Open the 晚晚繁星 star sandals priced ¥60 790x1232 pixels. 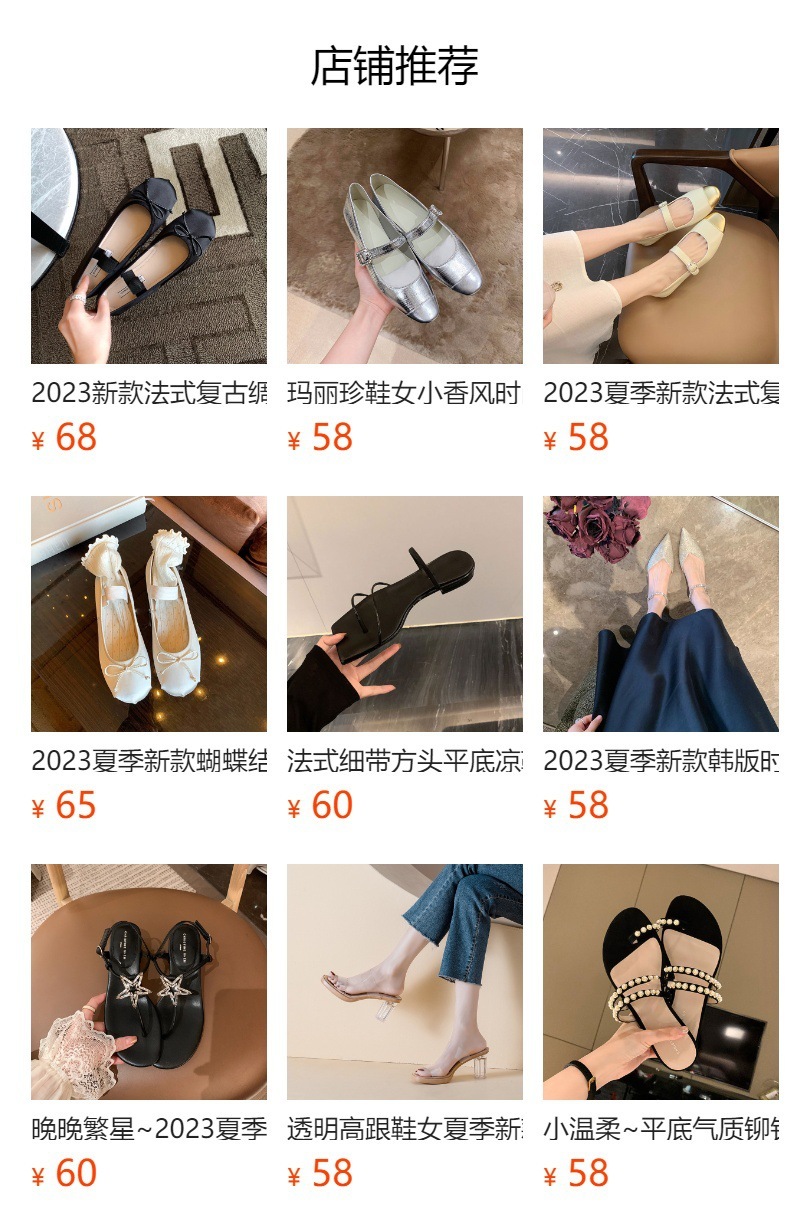click(148, 982)
